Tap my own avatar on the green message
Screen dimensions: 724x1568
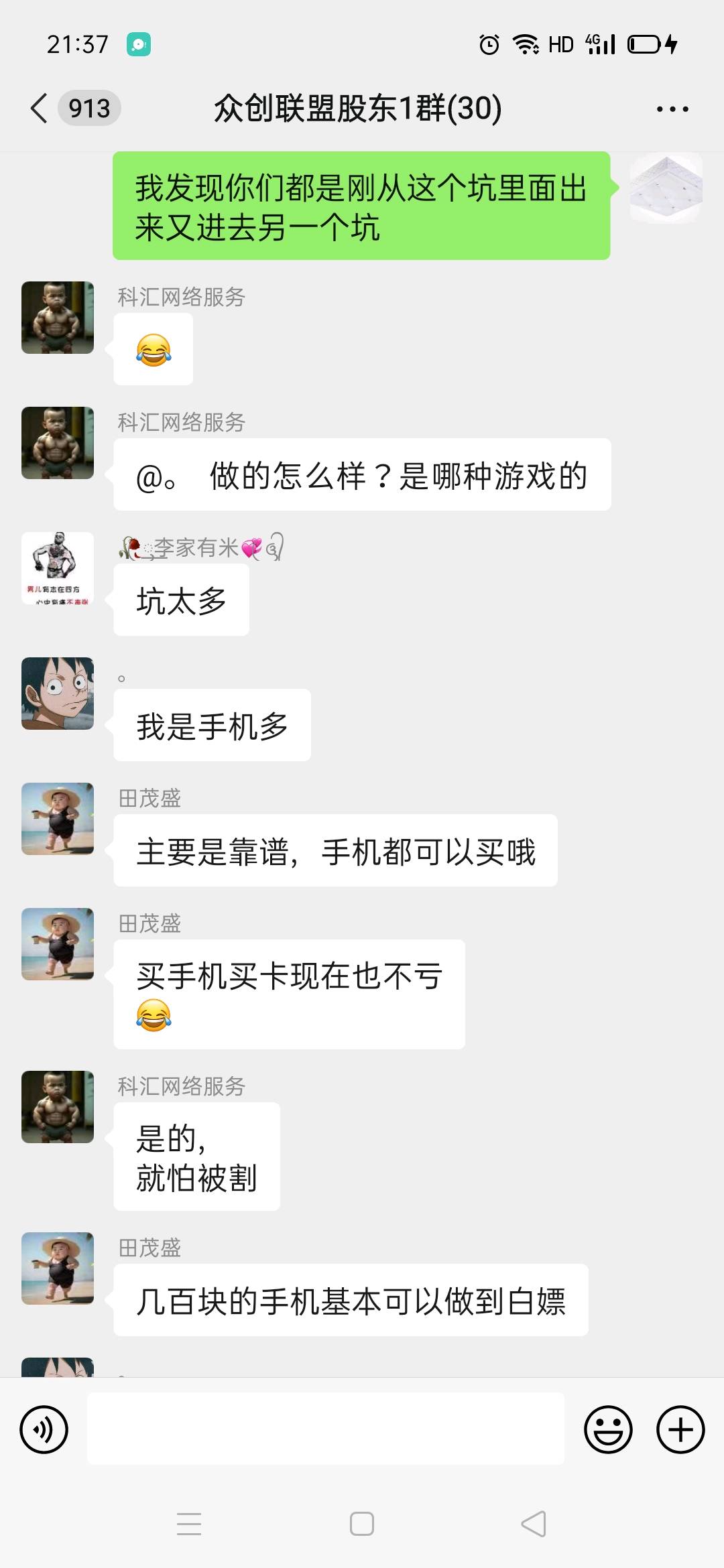pos(666,188)
